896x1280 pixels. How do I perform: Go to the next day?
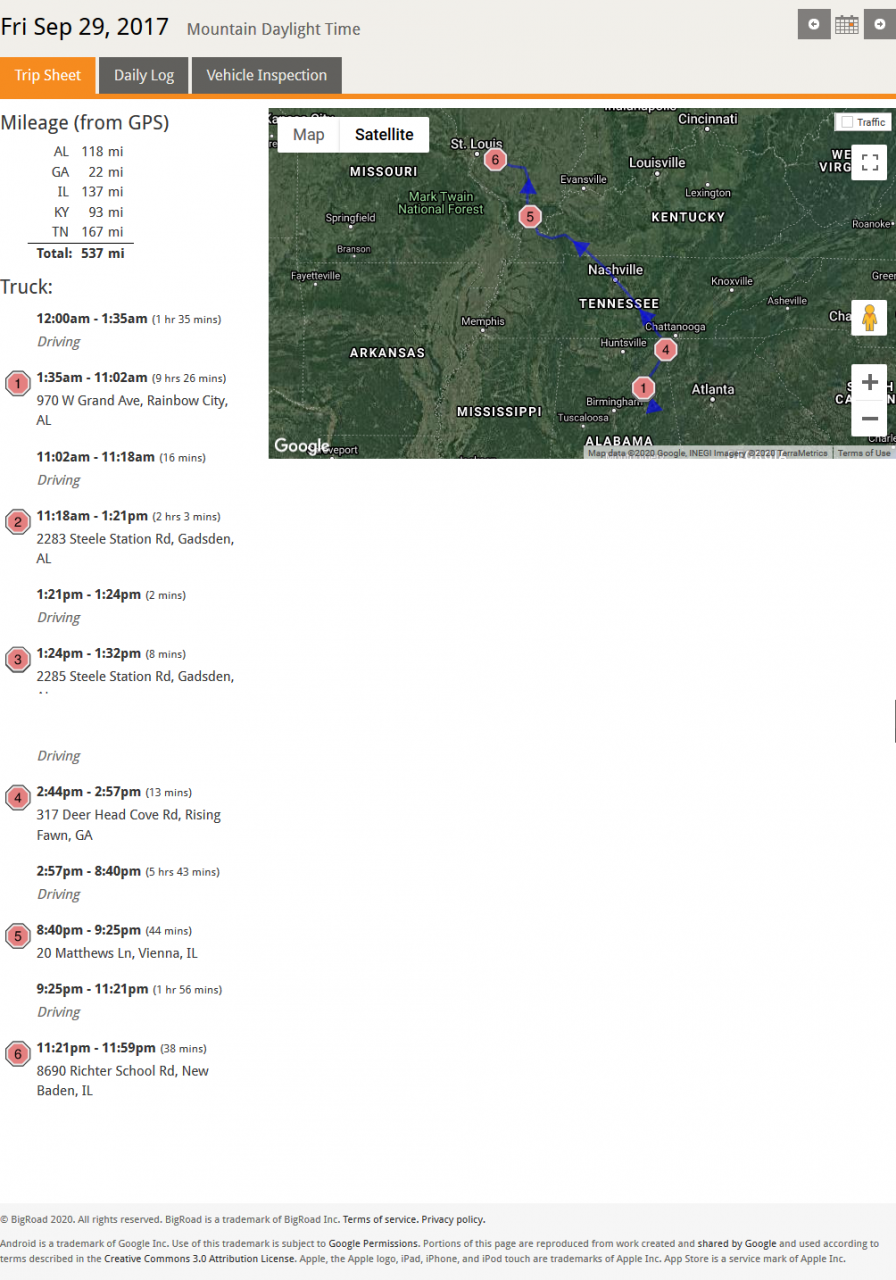[x=880, y=25]
